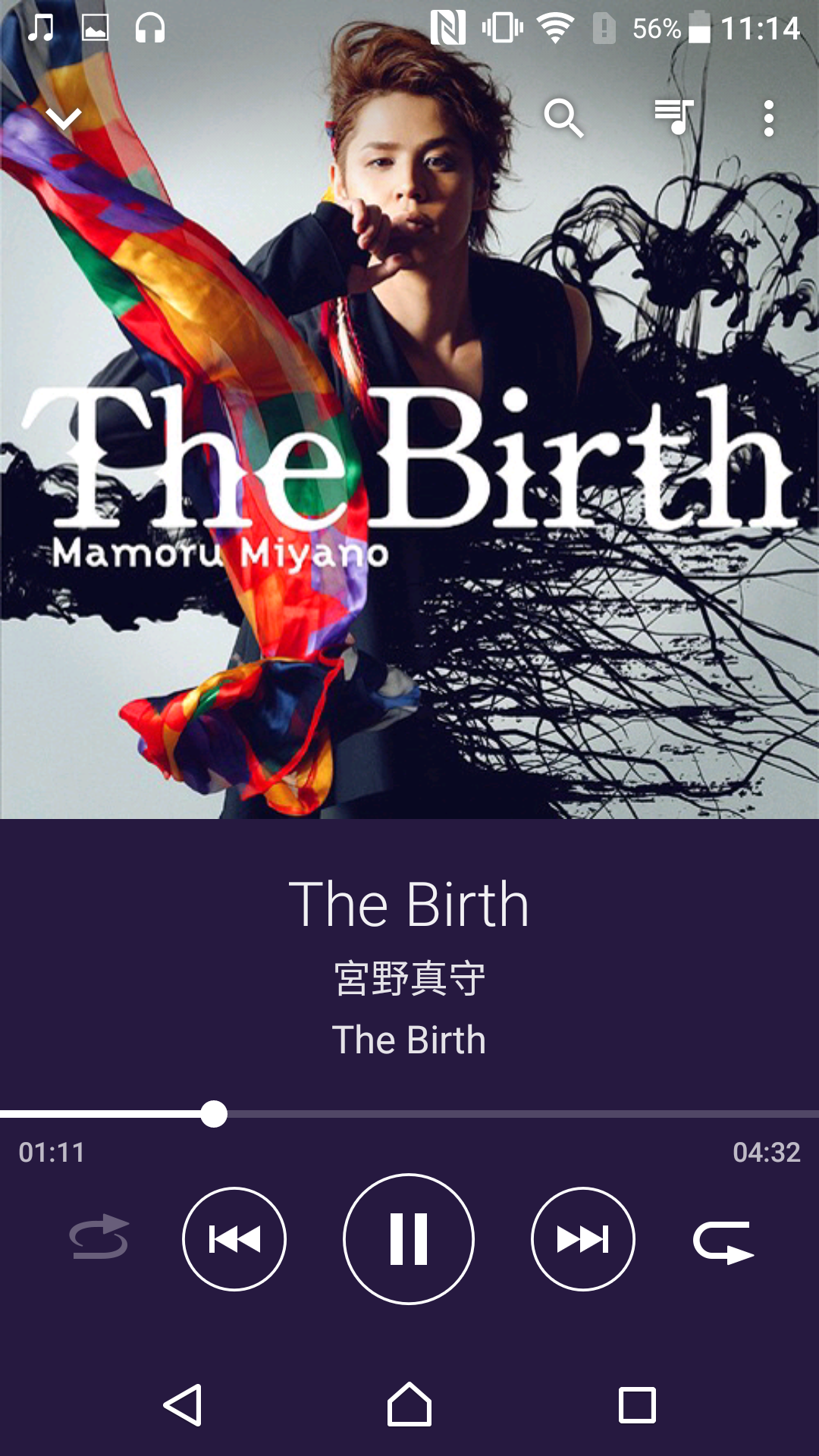Screen dimensions: 819x1456
Task: Pause the current song
Action: [409, 1239]
